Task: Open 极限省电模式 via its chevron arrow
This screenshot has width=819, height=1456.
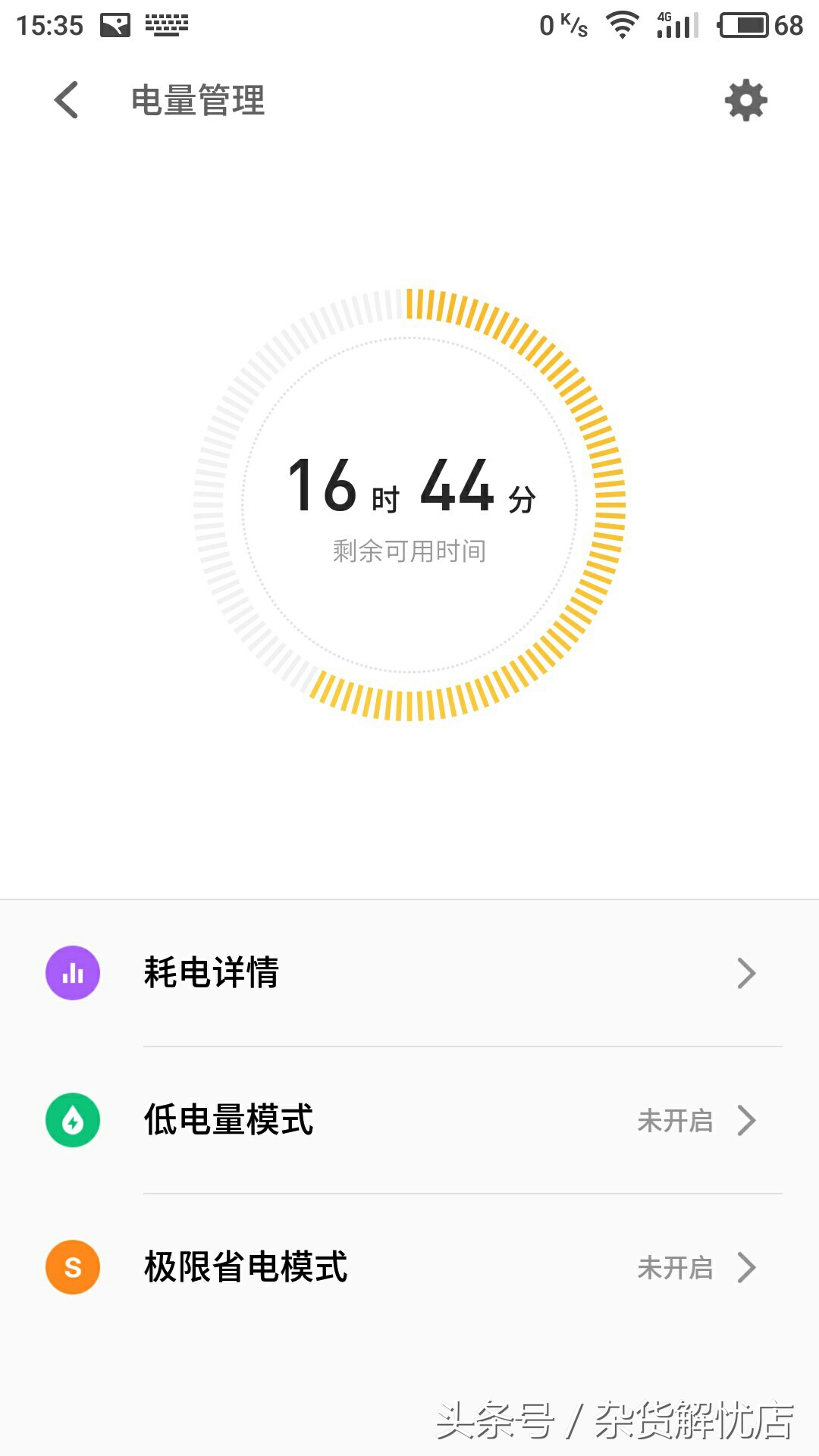Action: coord(747,1267)
